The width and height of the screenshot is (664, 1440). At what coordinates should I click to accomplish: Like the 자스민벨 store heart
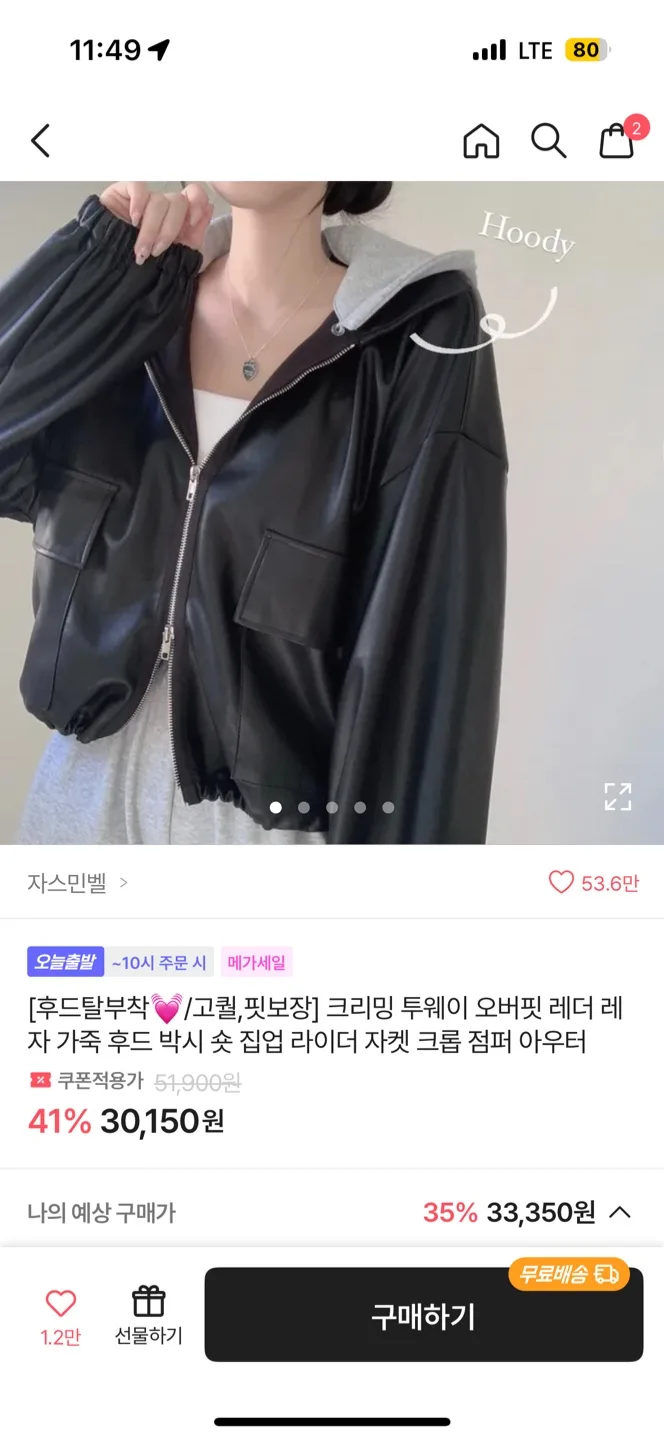point(561,882)
